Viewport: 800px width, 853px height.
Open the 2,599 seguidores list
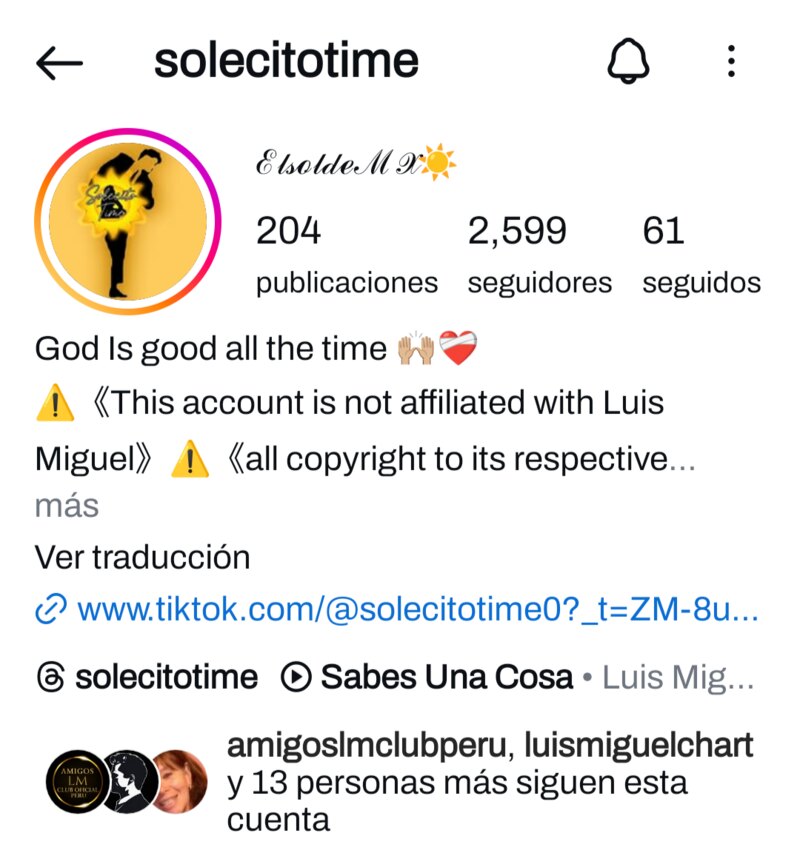tap(539, 256)
